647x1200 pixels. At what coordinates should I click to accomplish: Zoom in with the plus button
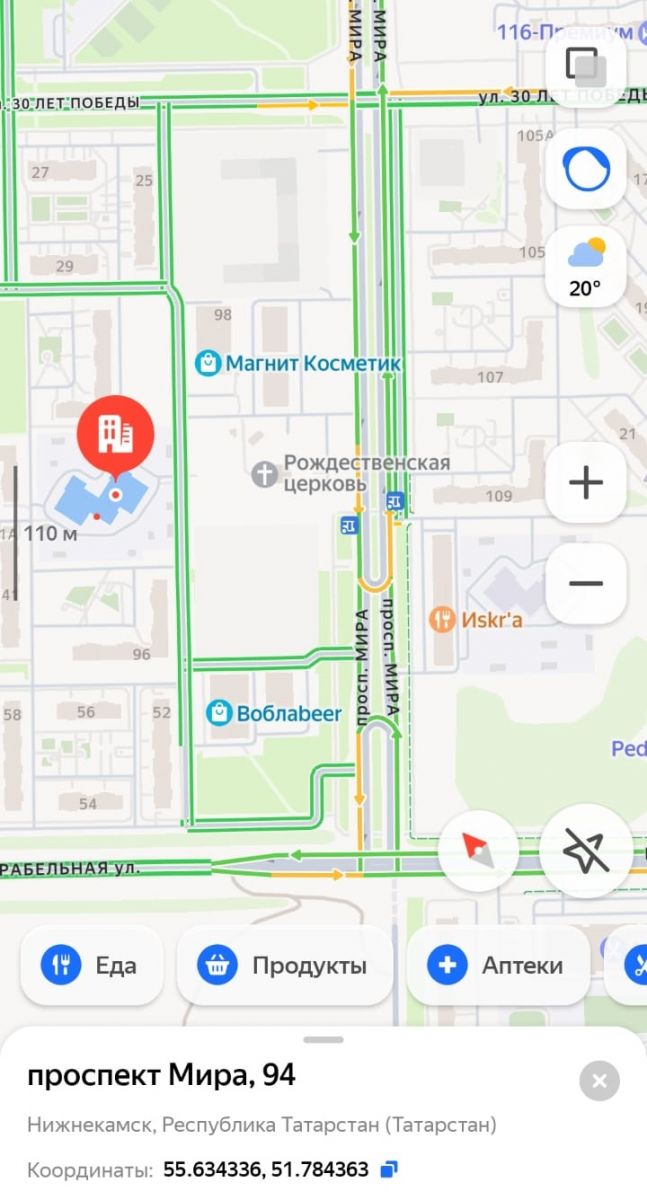pos(585,483)
